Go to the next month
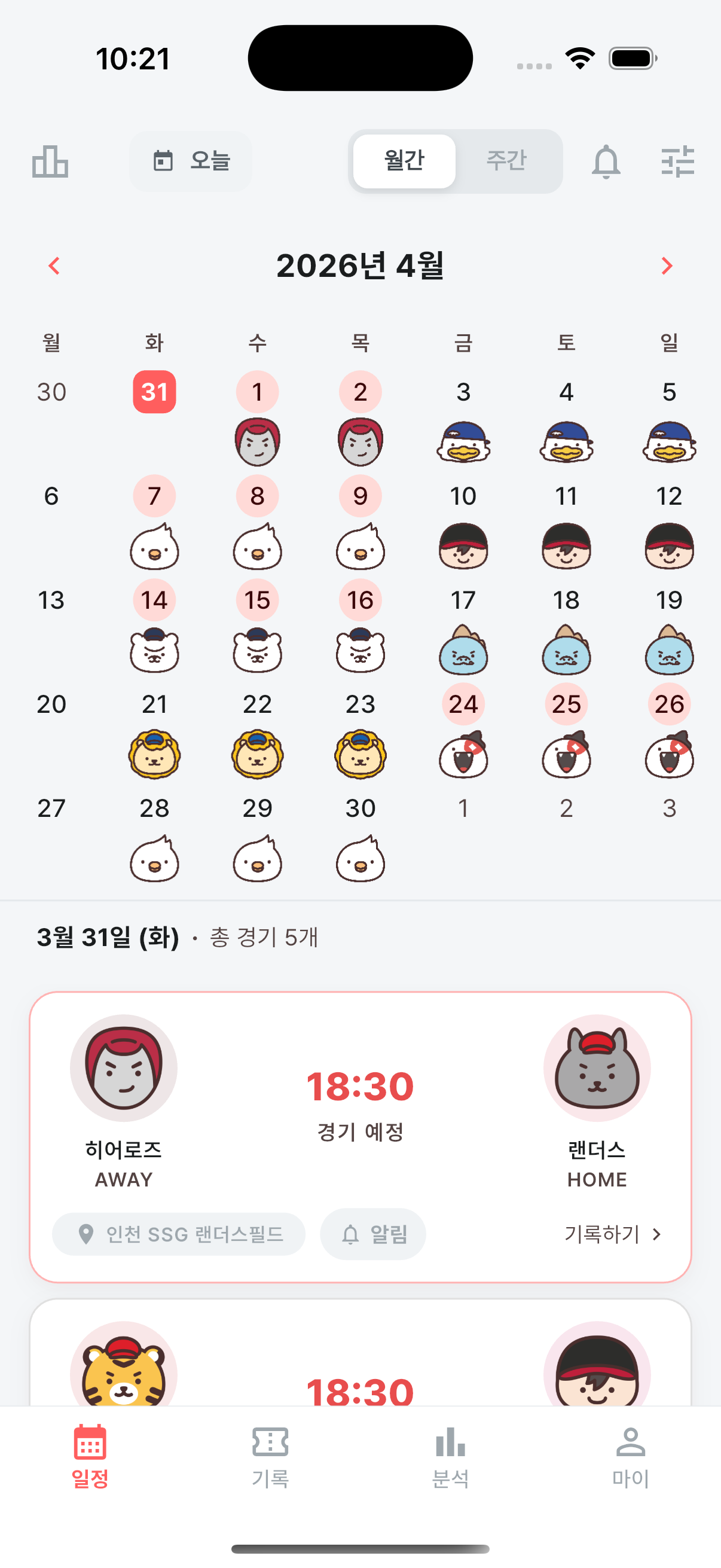721x1568 pixels. [x=667, y=266]
